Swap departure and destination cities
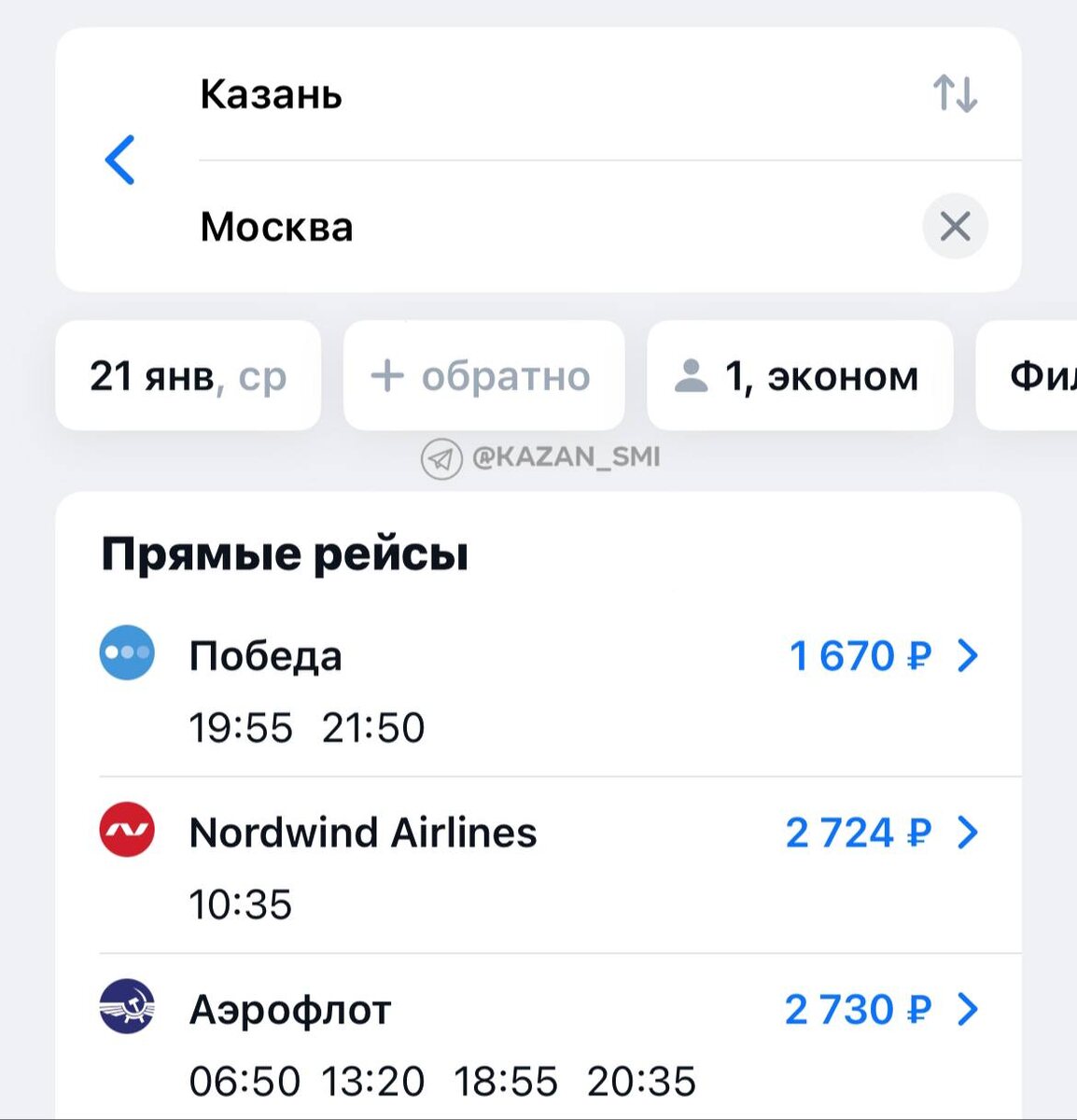Image resolution: width=1077 pixels, height=1120 pixels. click(x=955, y=94)
